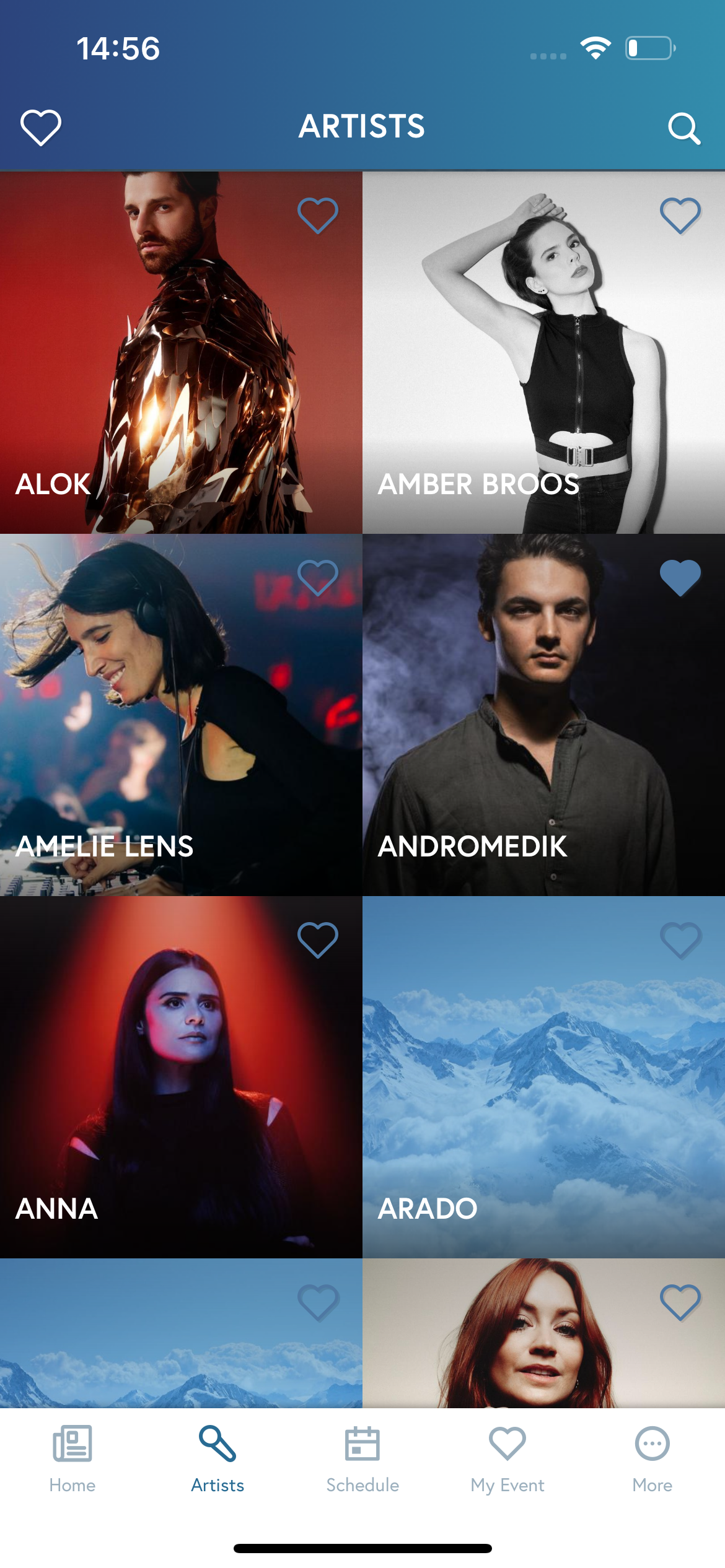Remove Andromedik from favorites
The height and width of the screenshot is (1568, 725).
(x=680, y=578)
